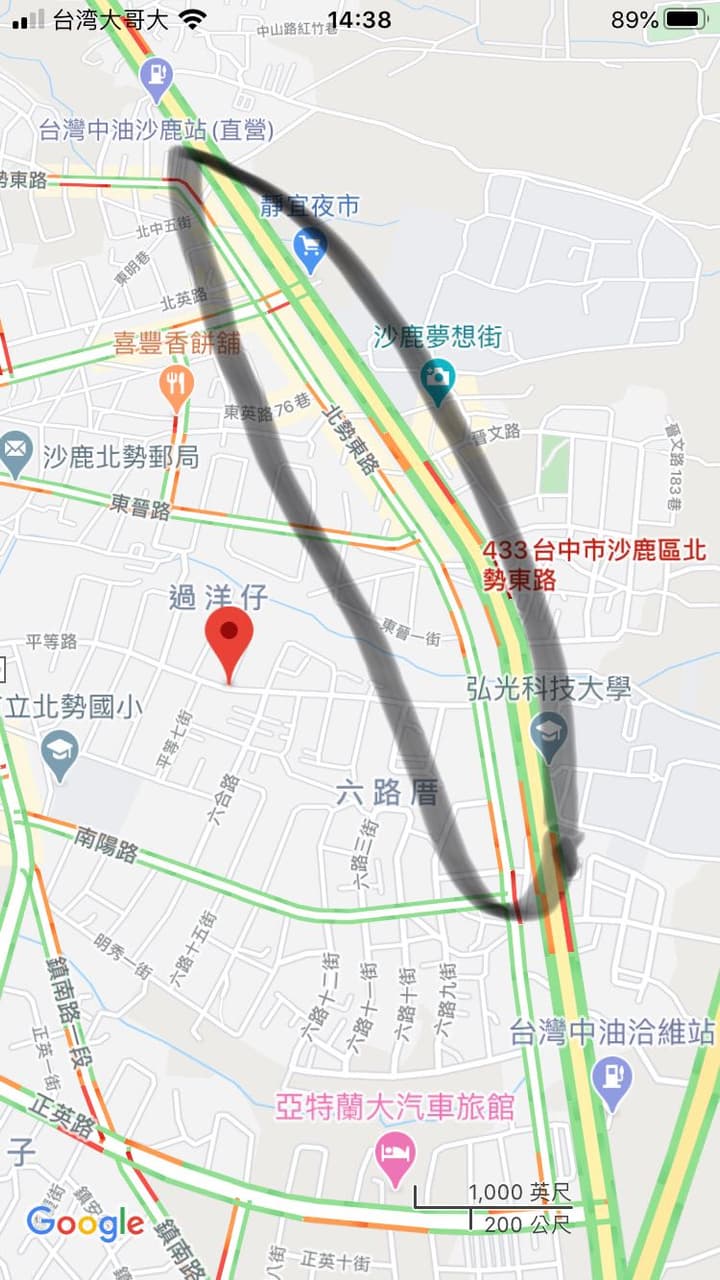This screenshot has height=1280, width=720.
Task: Open the 弘光科技大學 school marker
Action: pos(548,735)
